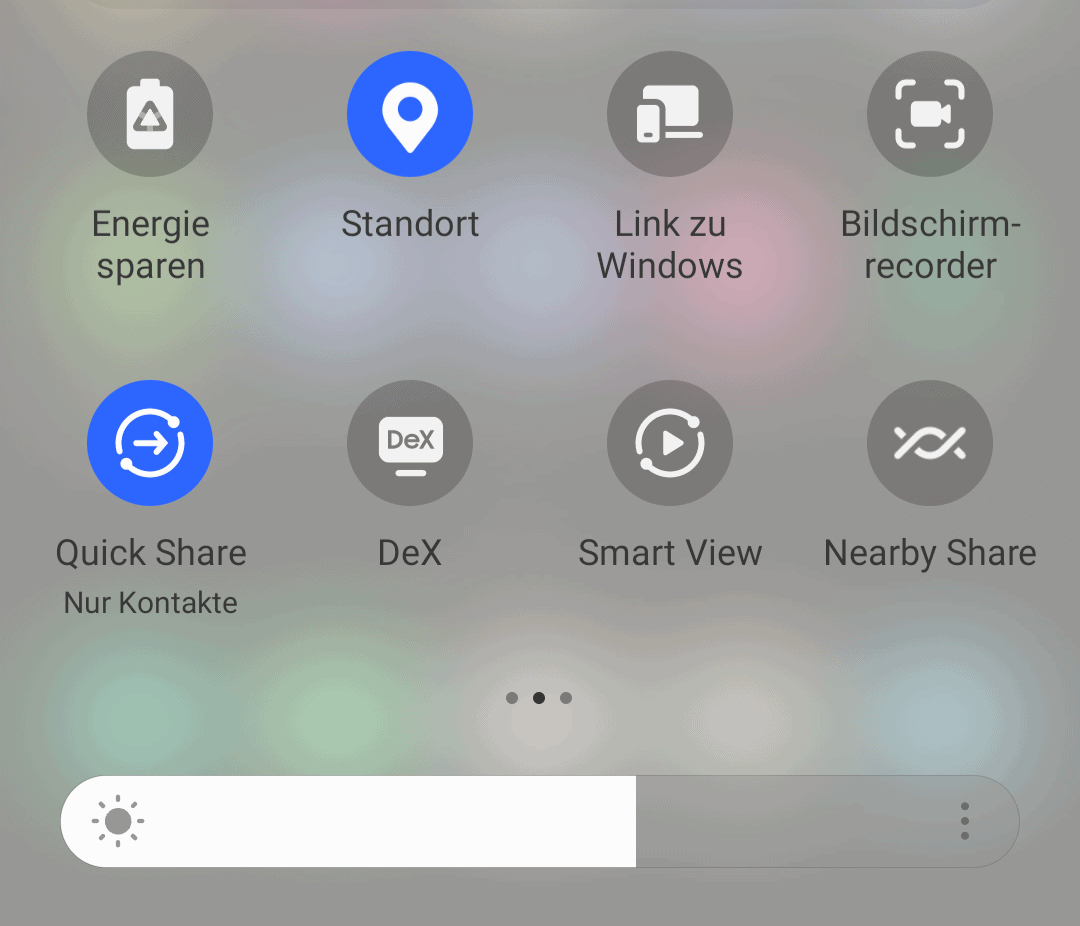Disable the Standort location tile
The width and height of the screenshot is (1080, 926).
[x=410, y=114]
